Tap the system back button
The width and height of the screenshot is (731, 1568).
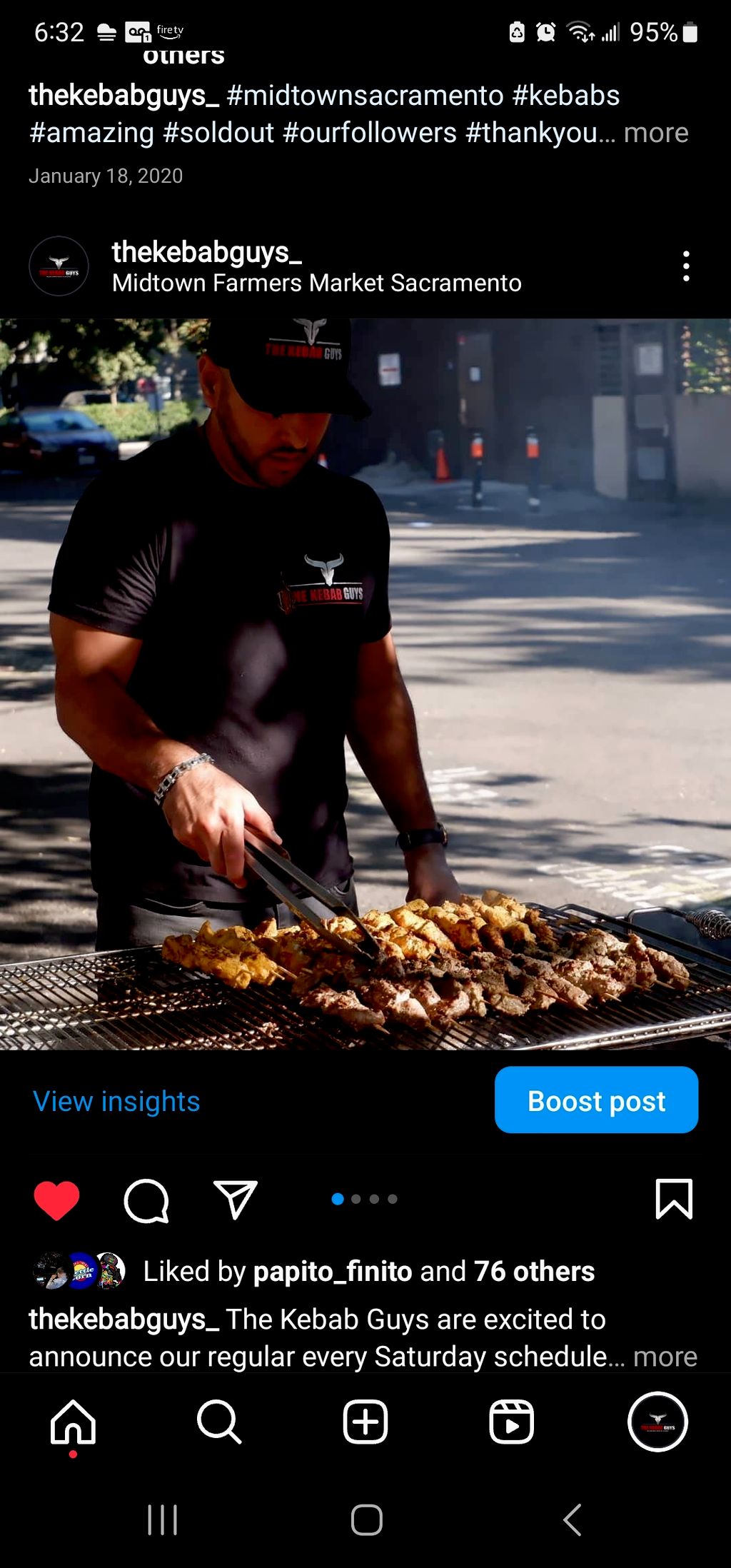point(572,1519)
